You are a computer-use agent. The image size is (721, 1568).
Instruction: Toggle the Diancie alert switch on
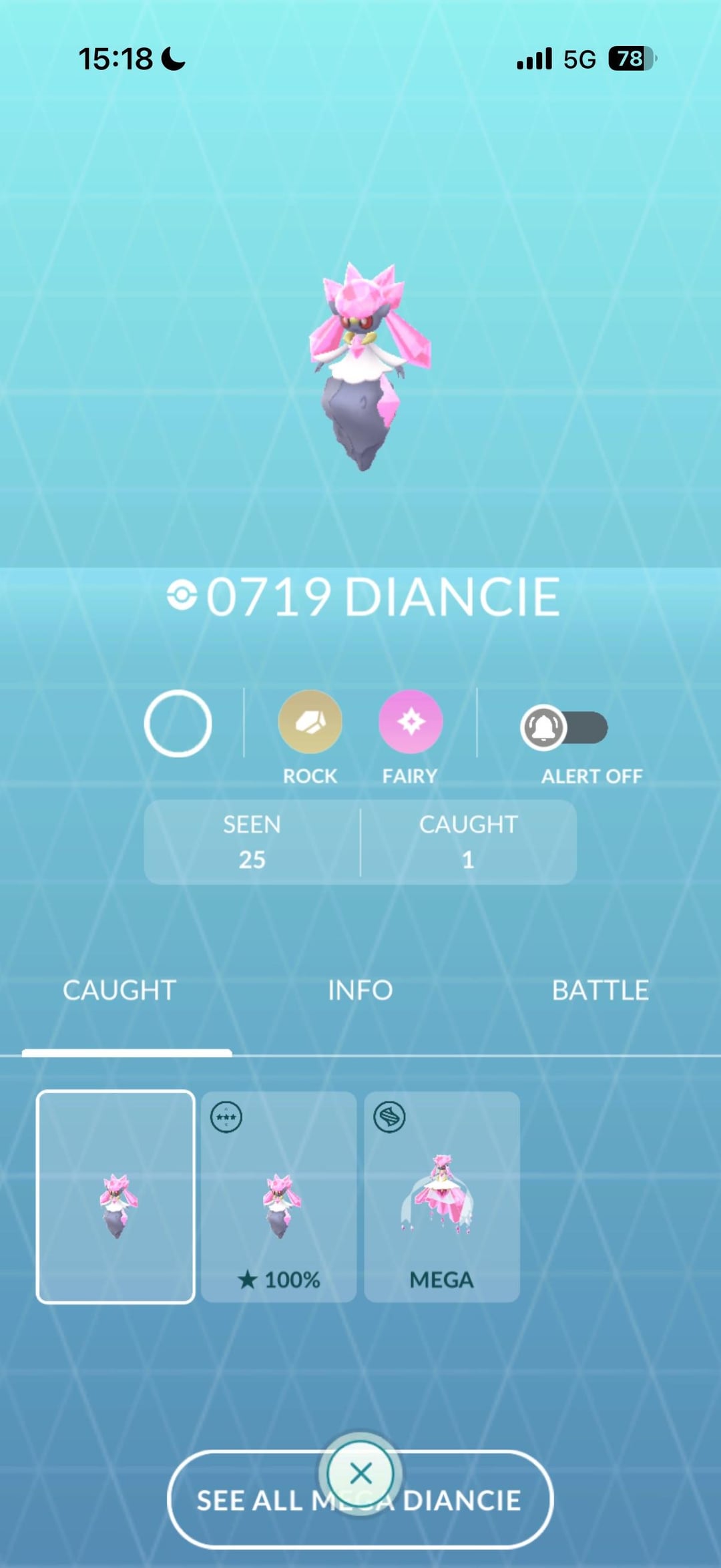point(564,727)
